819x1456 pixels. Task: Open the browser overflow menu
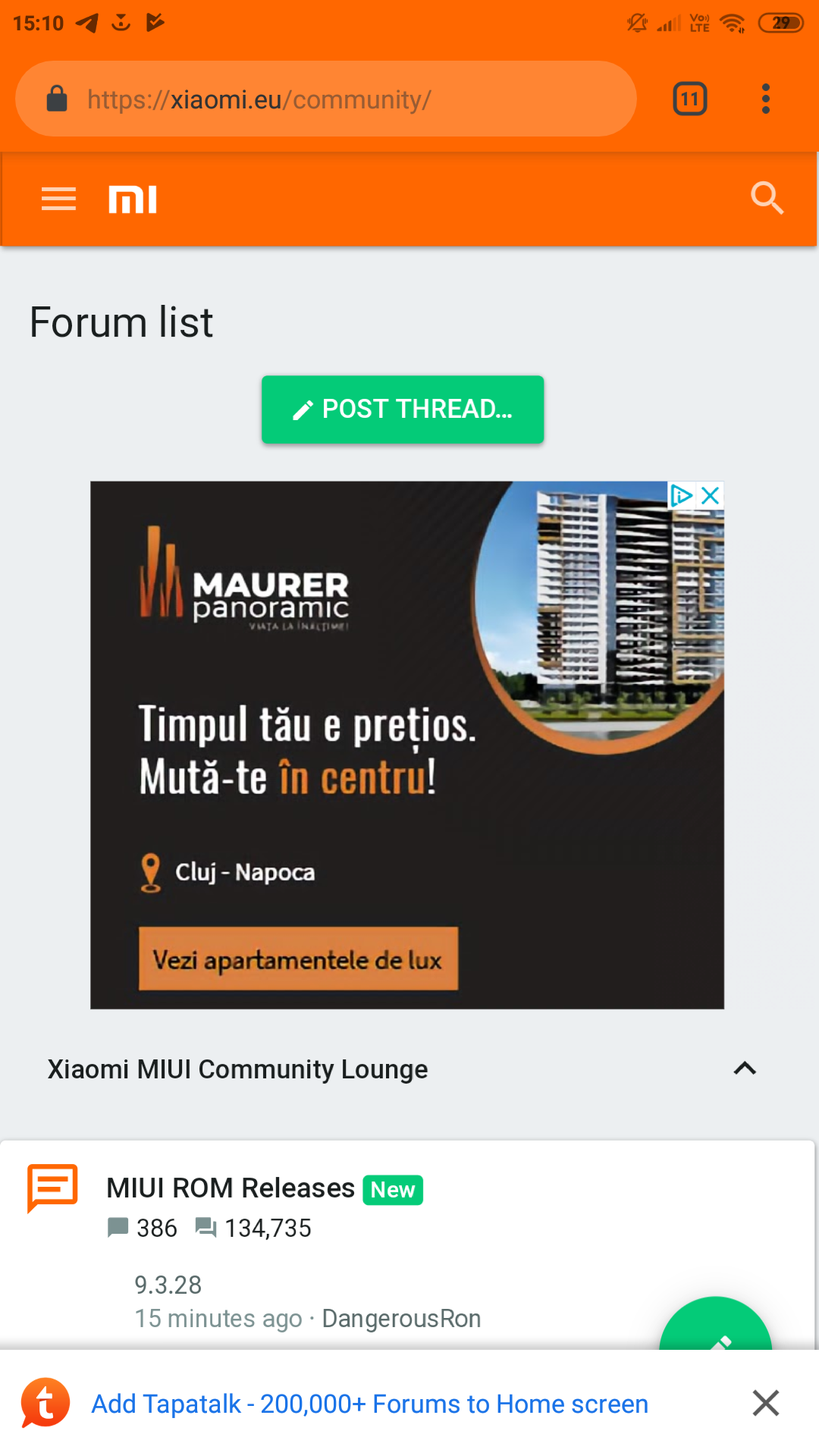click(766, 99)
